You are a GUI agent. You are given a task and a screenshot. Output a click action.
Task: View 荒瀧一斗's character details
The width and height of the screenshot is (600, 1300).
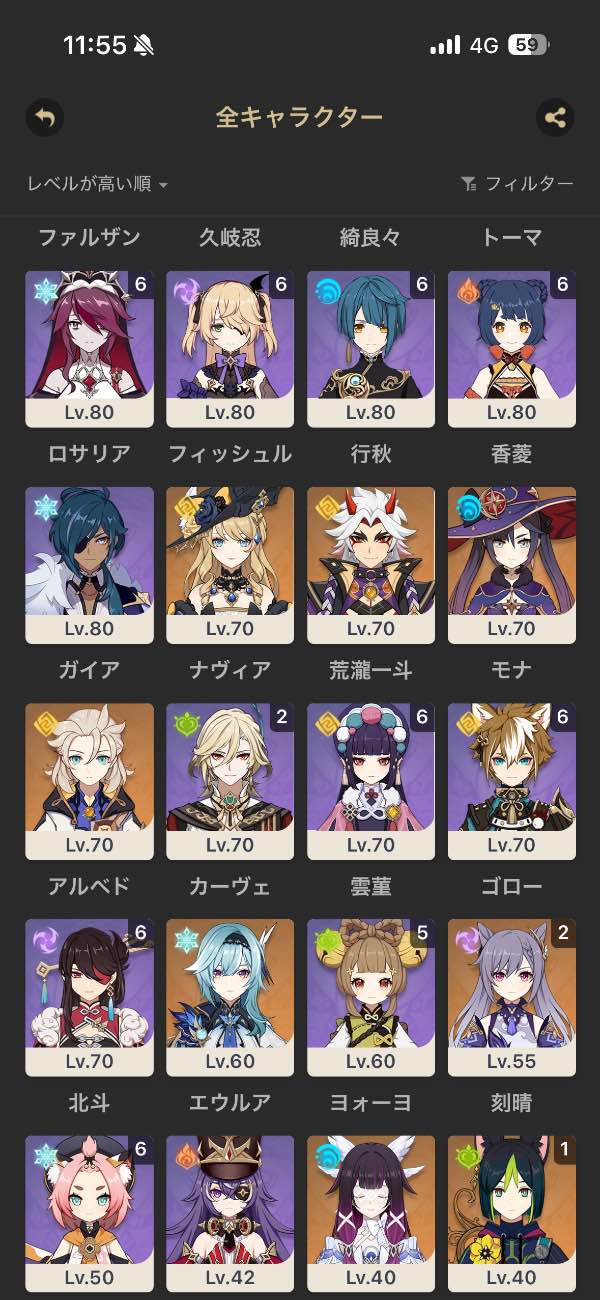tap(371, 564)
